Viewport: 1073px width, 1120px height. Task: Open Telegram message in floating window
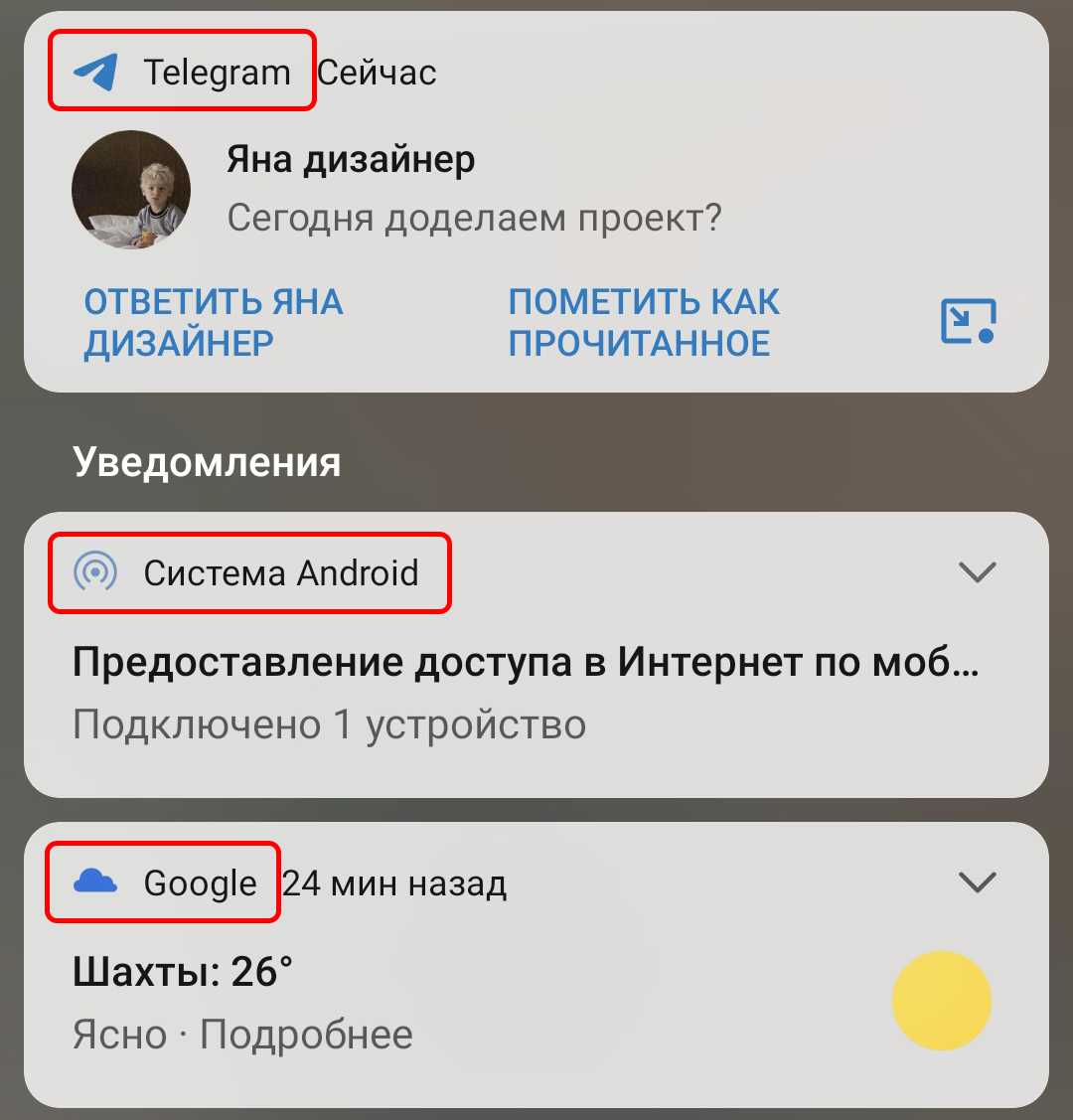(968, 322)
